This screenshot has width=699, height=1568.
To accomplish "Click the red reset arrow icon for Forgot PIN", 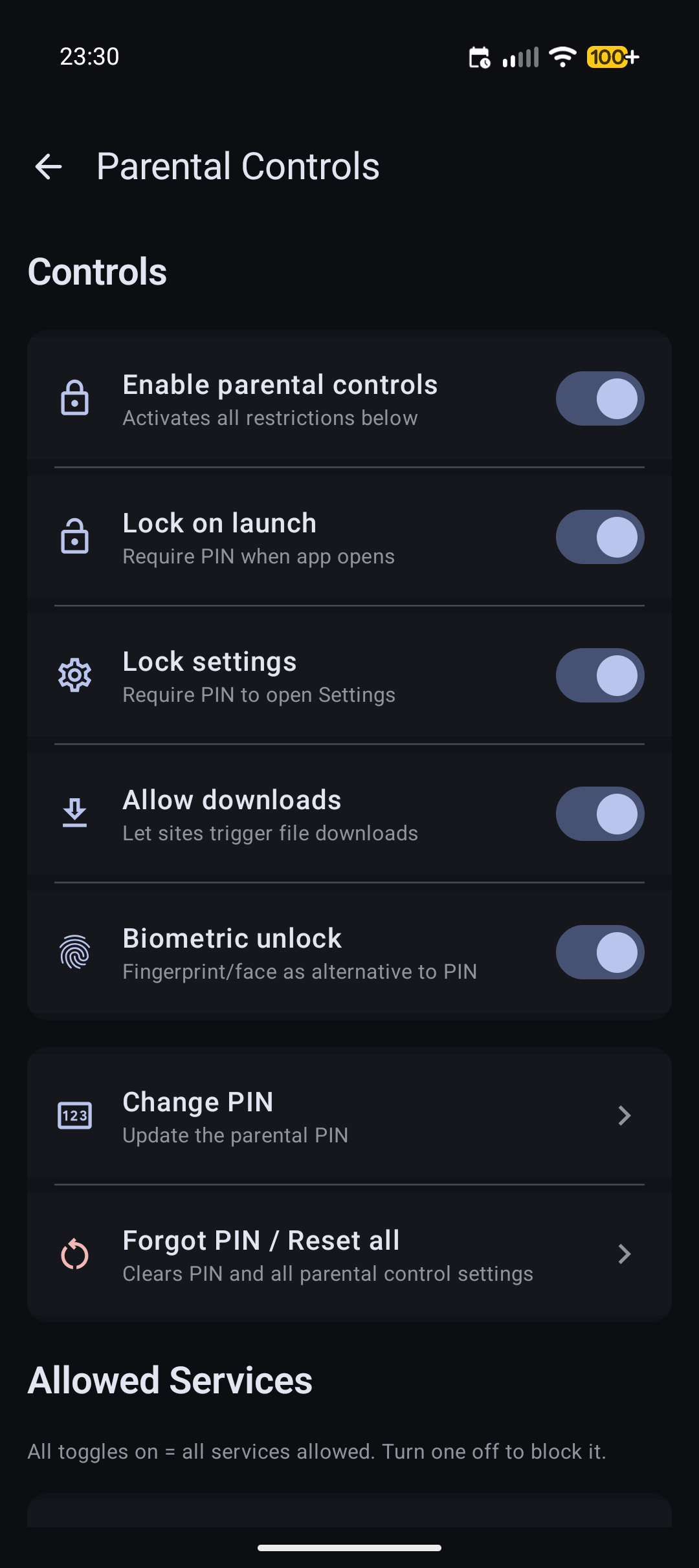I will tap(74, 1254).
